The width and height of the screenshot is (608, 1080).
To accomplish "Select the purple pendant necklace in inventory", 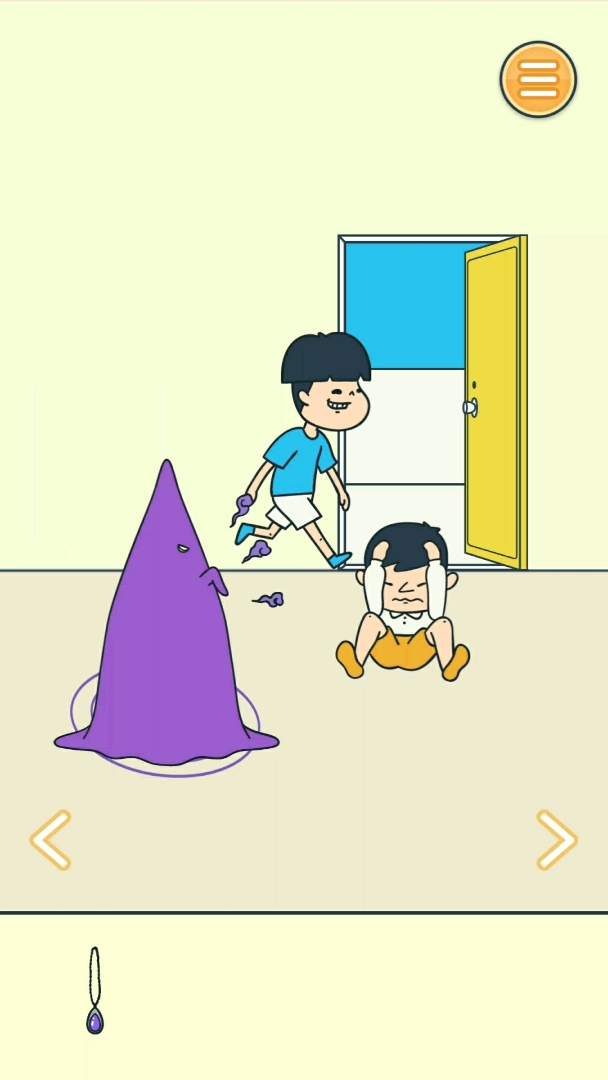I will coord(95,992).
